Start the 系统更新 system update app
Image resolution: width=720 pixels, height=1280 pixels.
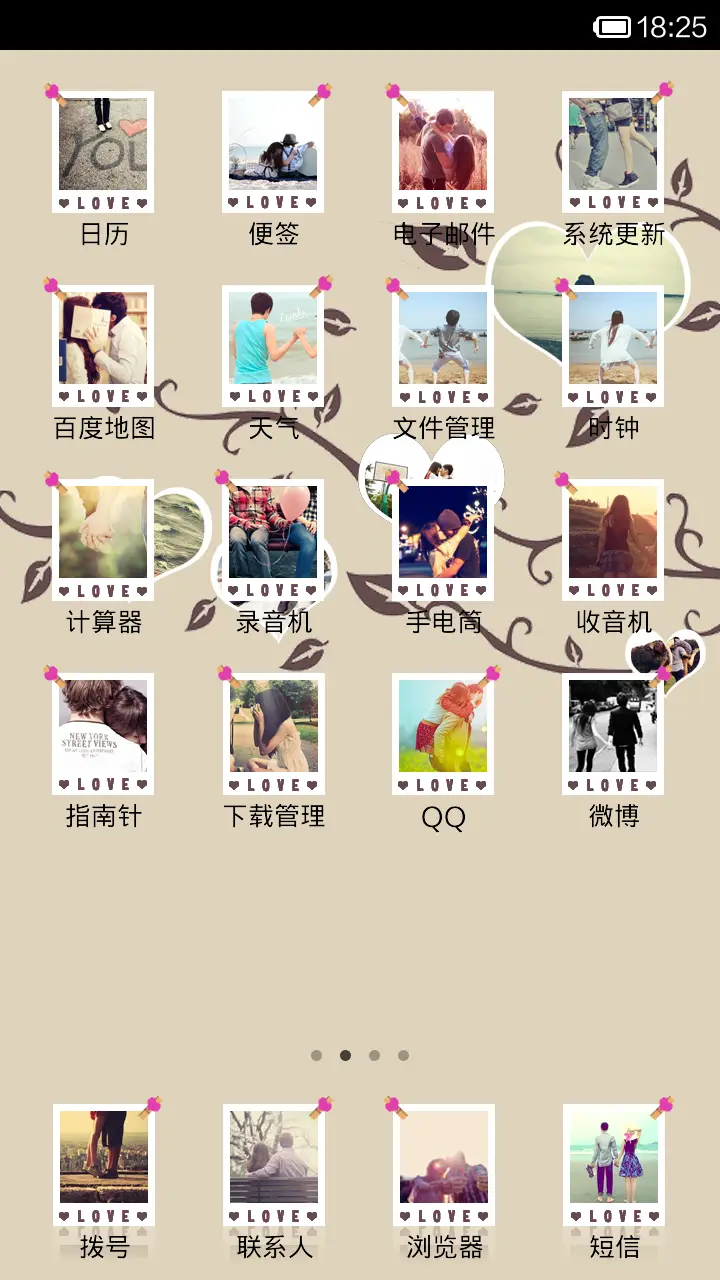tap(613, 152)
